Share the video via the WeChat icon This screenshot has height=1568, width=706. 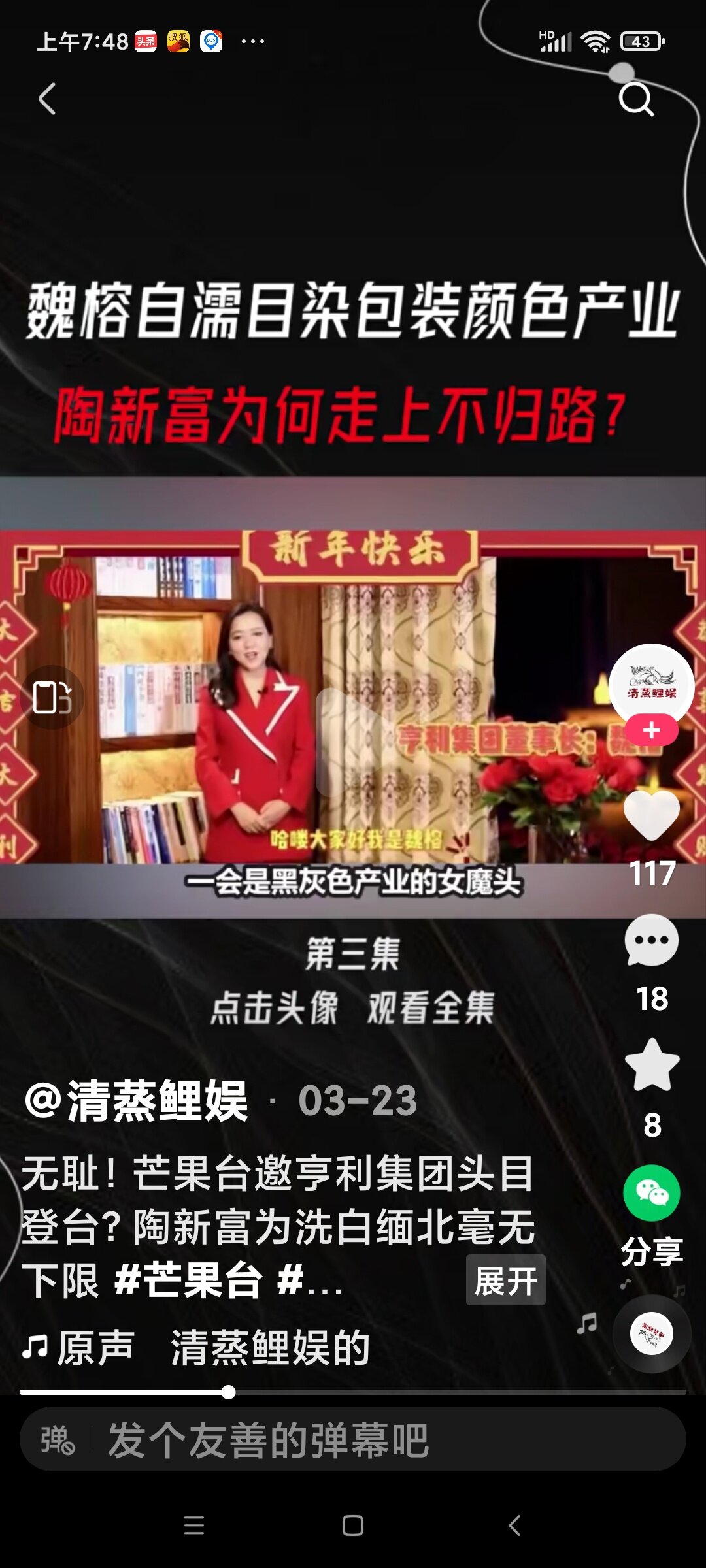pos(651,1193)
